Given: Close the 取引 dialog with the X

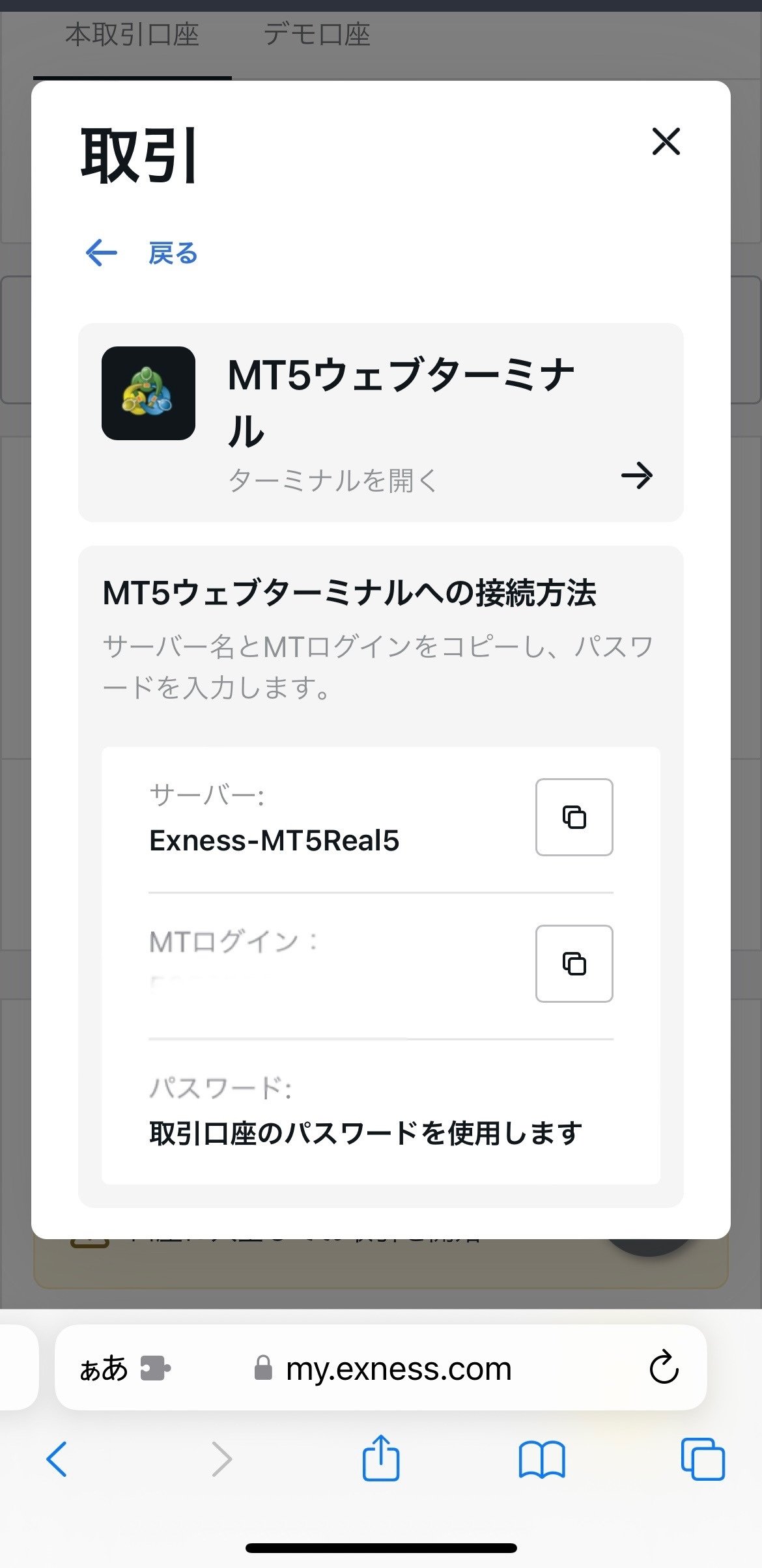Looking at the screenshot, I should pos(666,141).
